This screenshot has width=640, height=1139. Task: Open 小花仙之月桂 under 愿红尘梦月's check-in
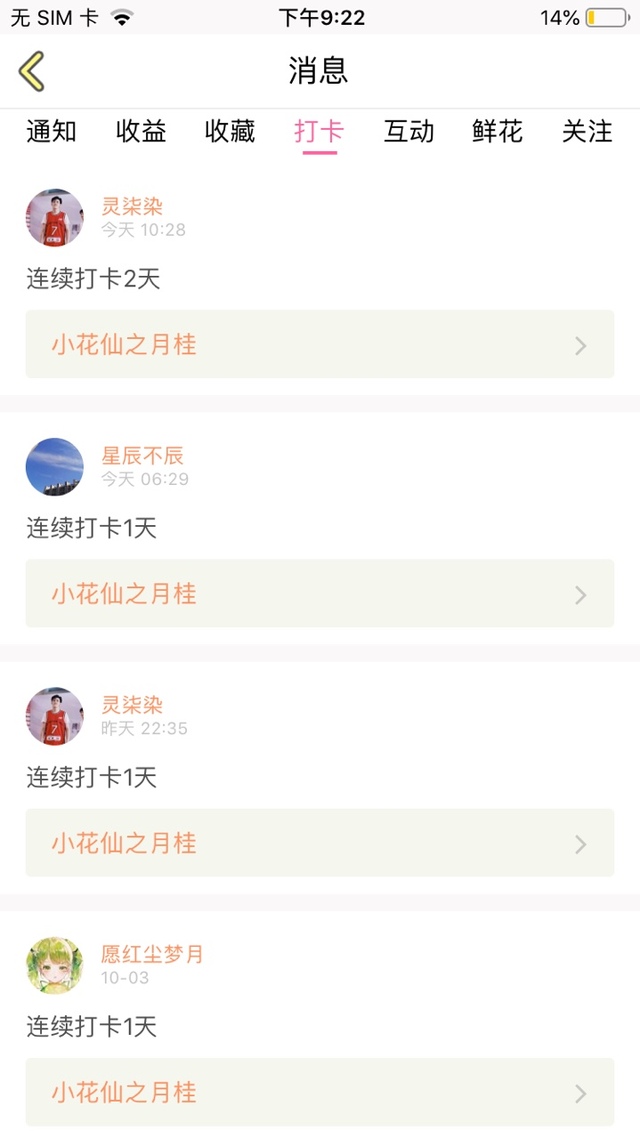point(320,1092)
